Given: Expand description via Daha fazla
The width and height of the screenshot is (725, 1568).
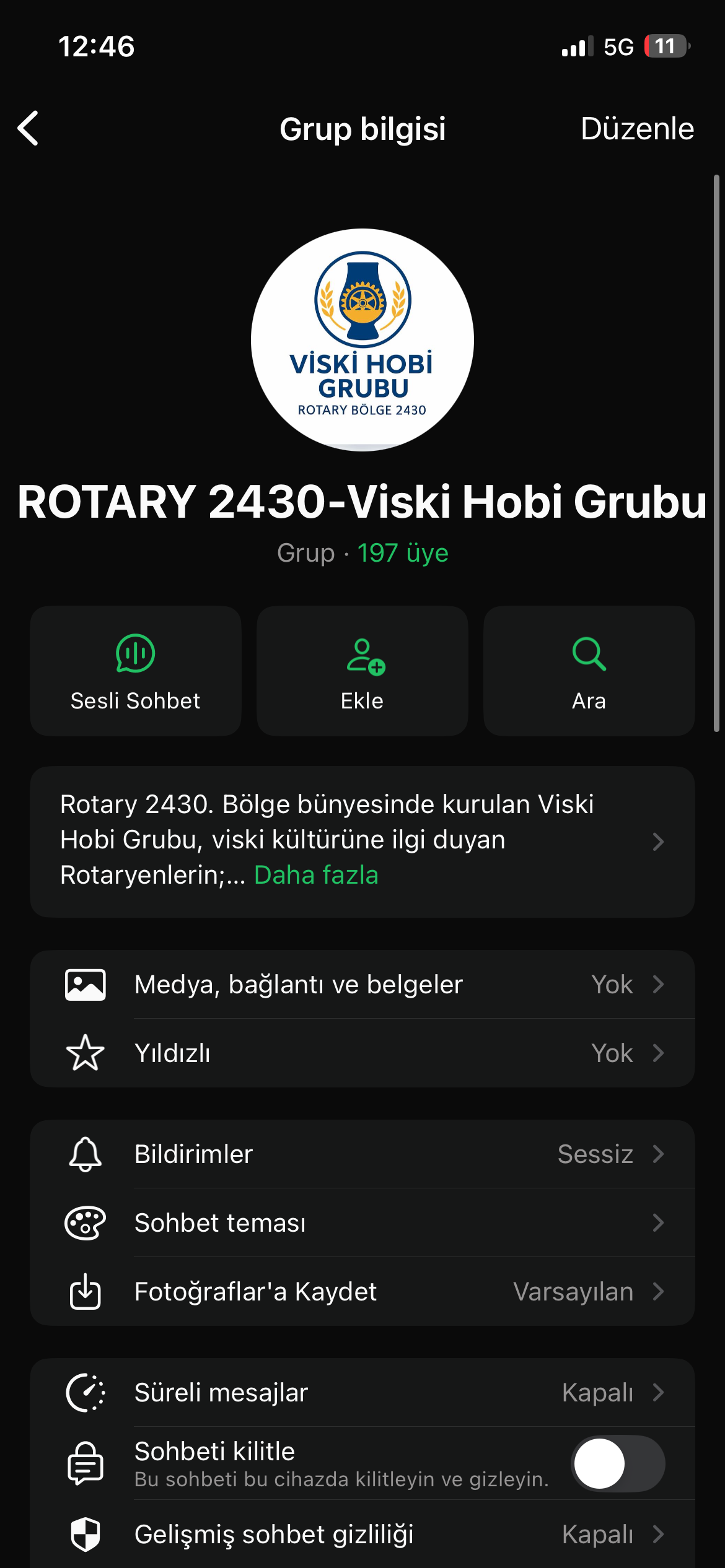Looking at the screenshot, I should point(316,875).
